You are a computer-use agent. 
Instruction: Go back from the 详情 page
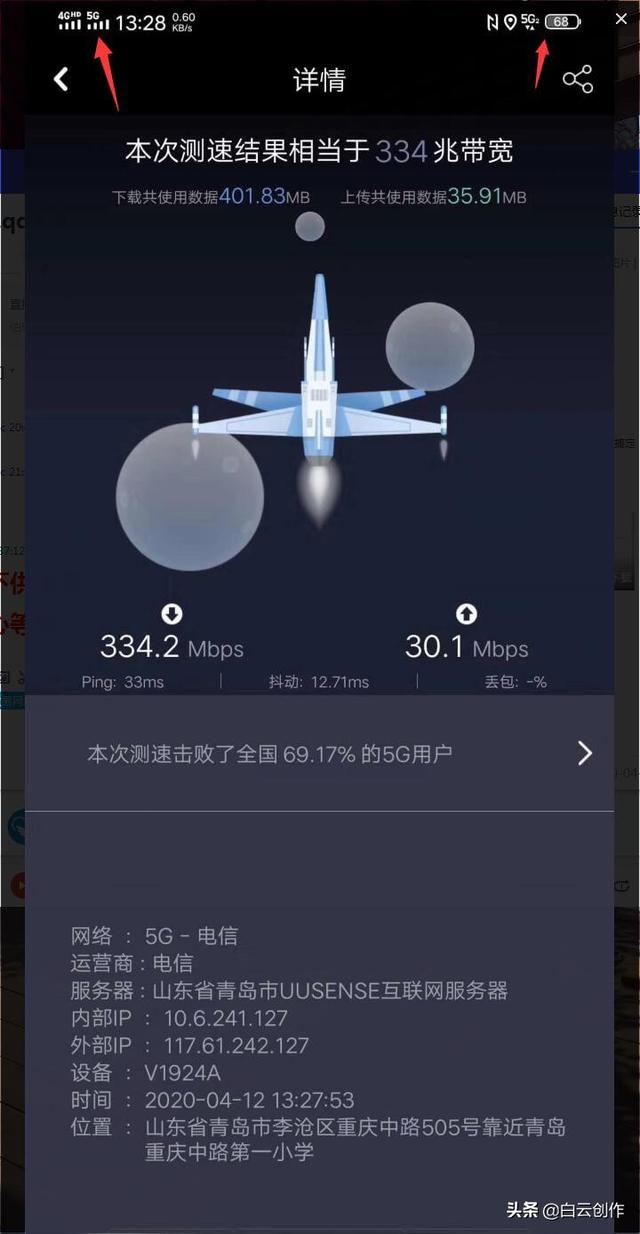[x=62, y=79]
